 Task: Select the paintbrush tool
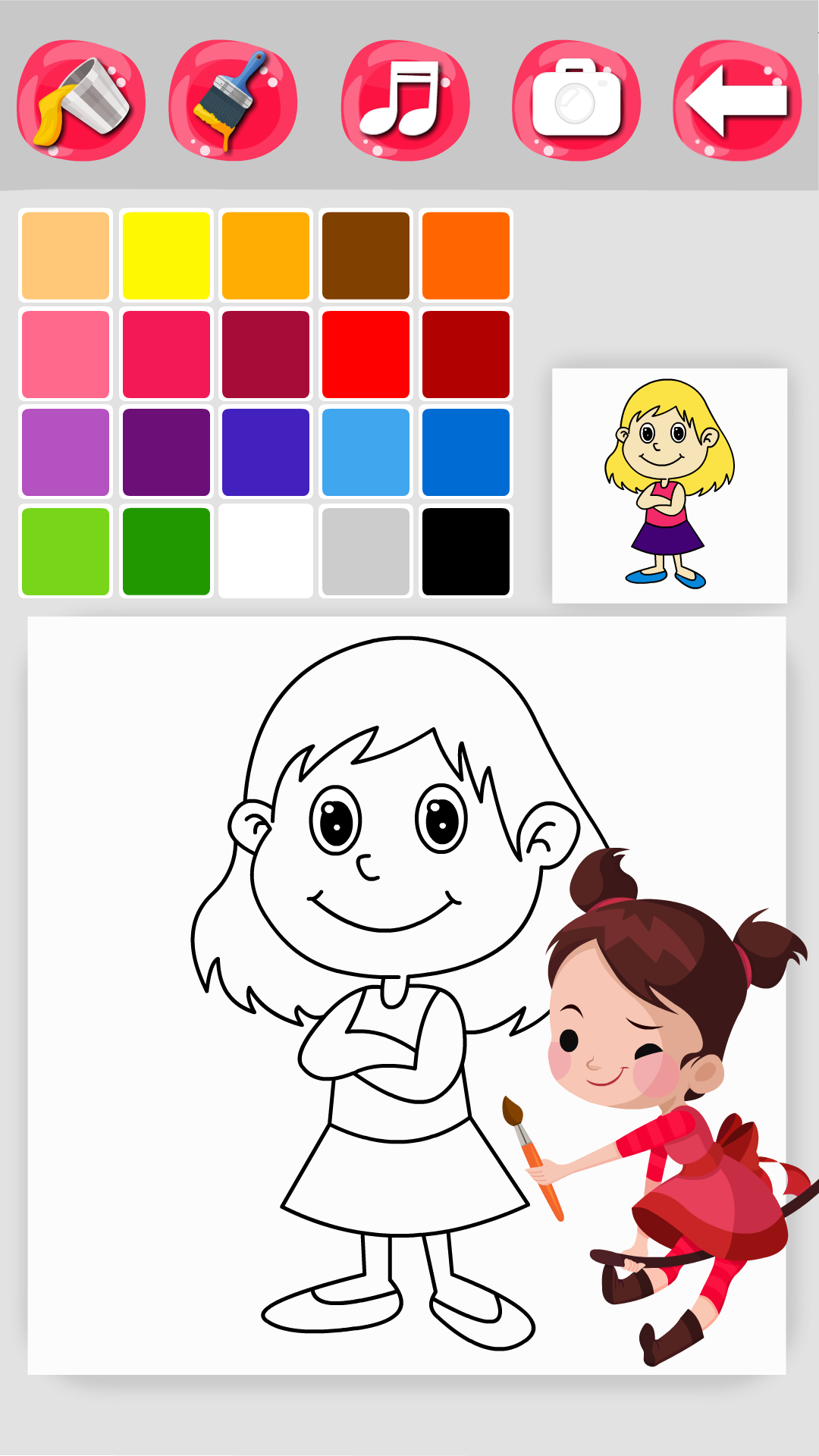[233, 100]
